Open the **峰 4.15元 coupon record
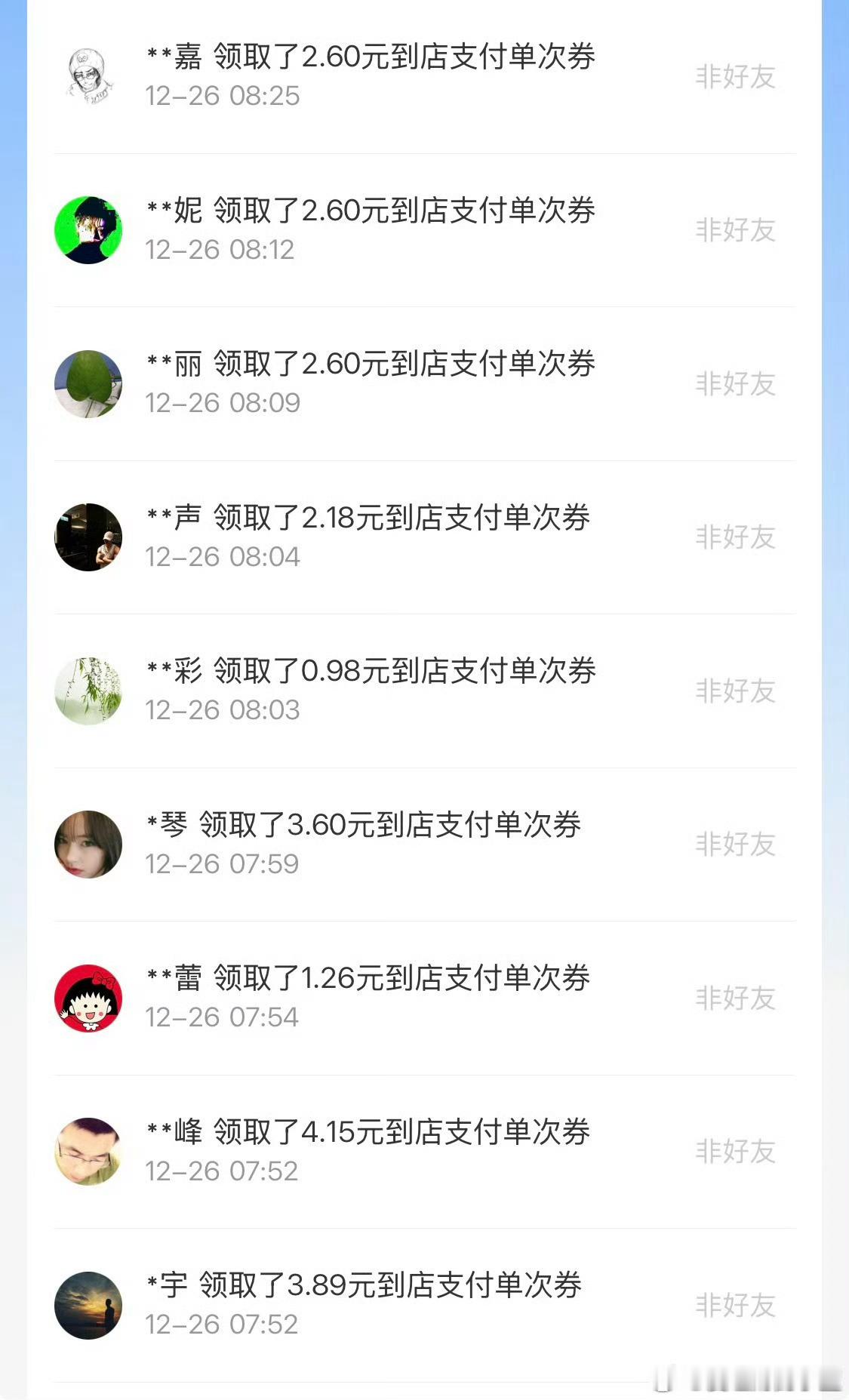Screen dimensions: 849x1400 click(x=424, y=1152)
